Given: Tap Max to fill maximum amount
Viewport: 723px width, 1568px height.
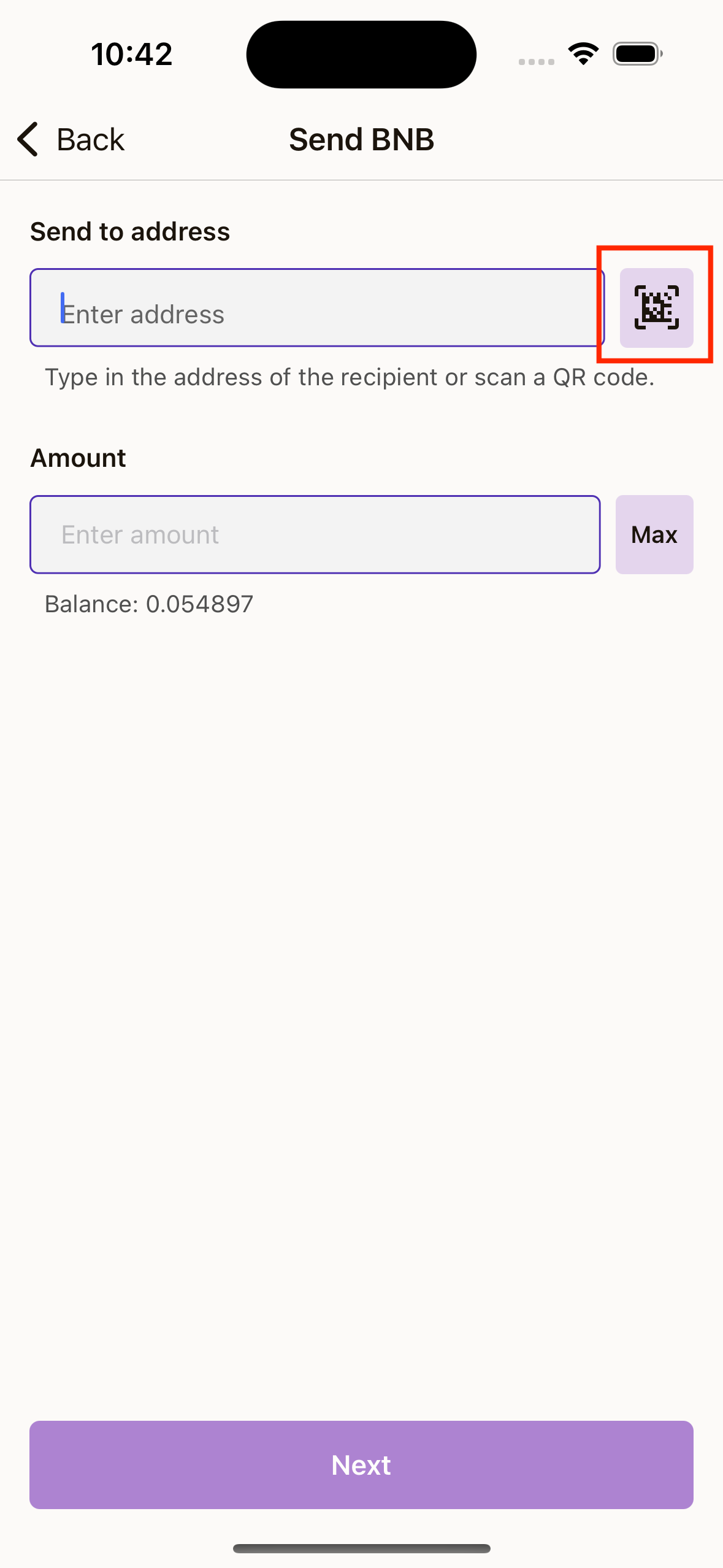Looking at the screenshot, I should pyautogui.click(x=654, y=534).
